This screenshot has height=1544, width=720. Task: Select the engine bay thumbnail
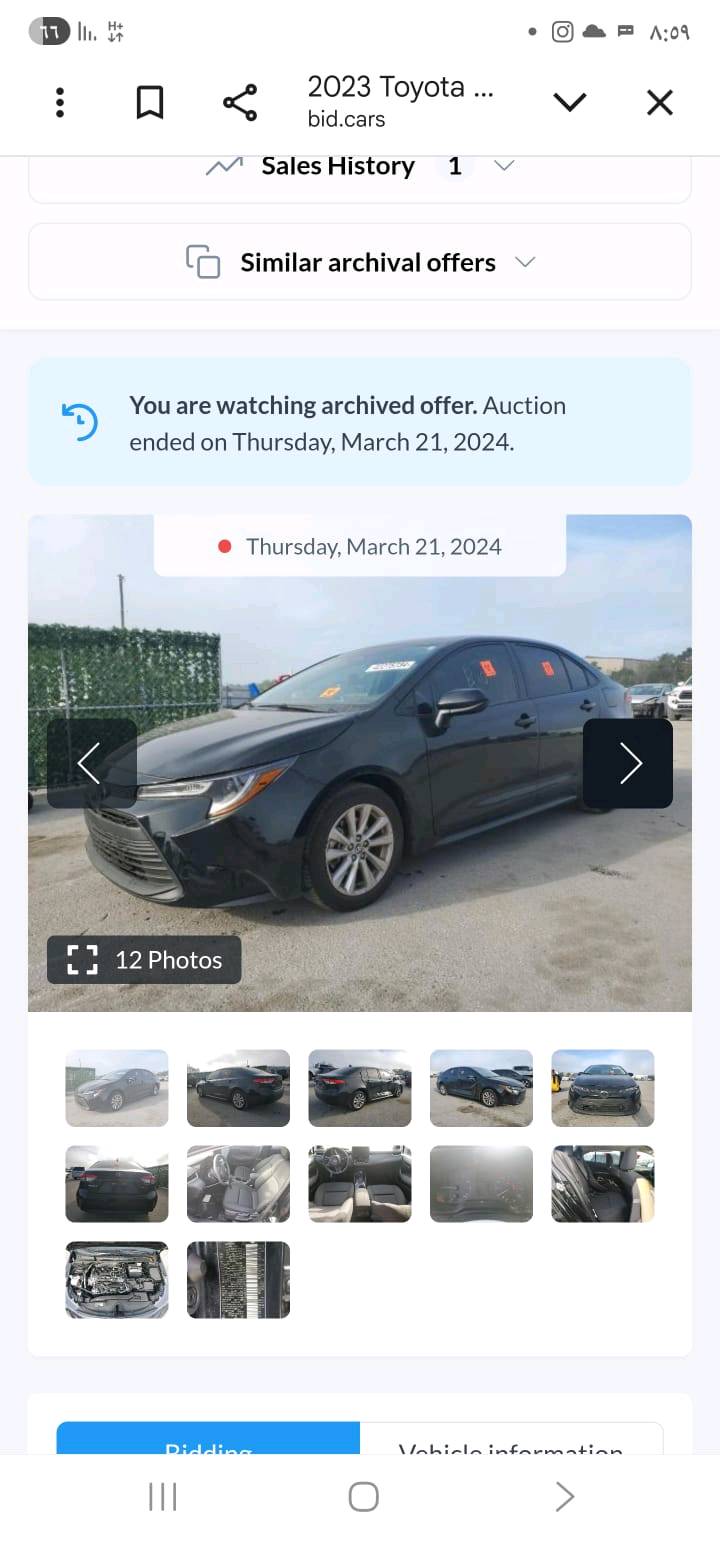pyautogui.click(x=117, y=1280)
